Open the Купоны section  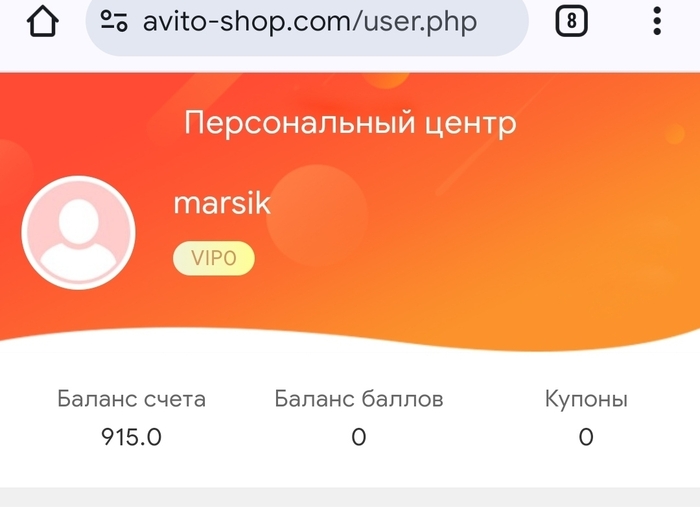[x=586, y=418]
